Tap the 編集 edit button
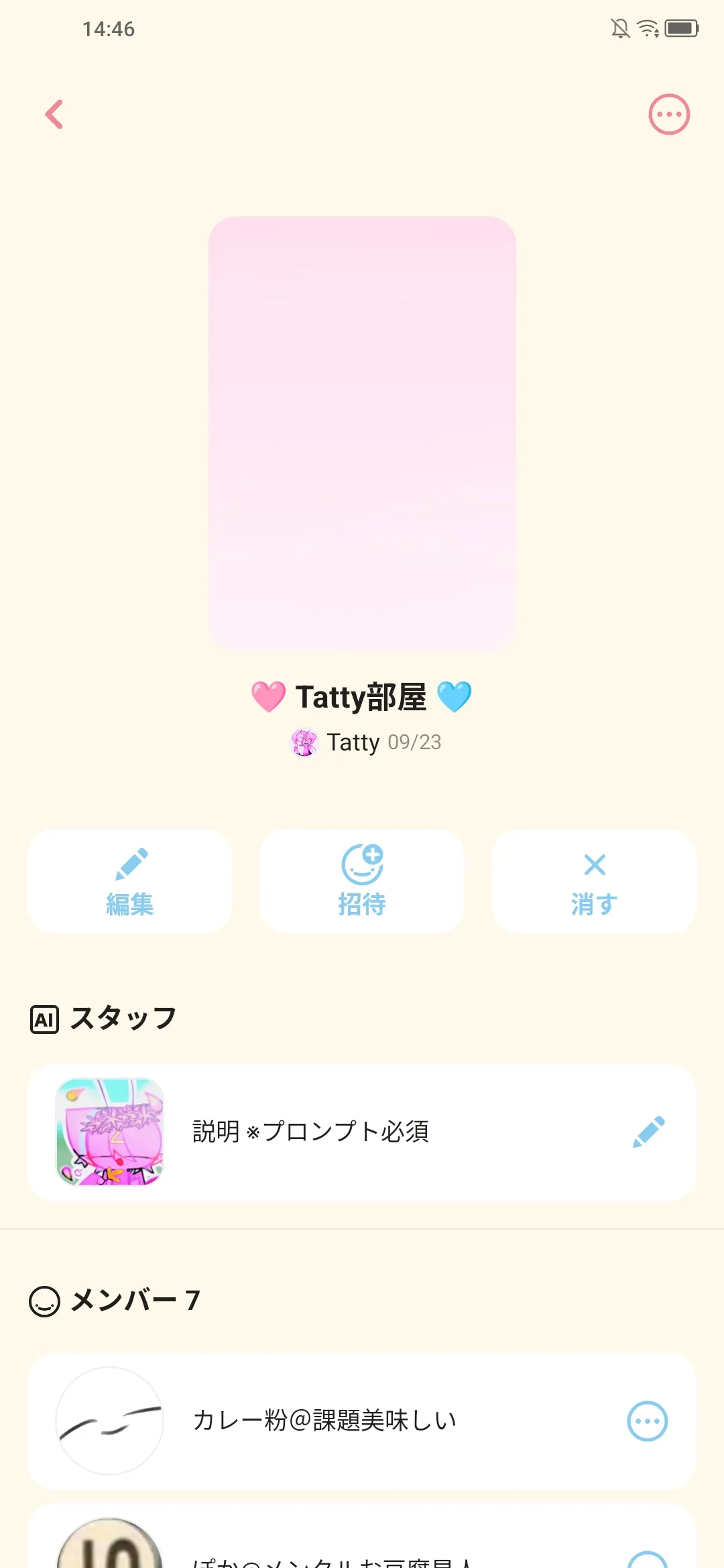This screenshot has height=1568, width=724. pos(130,881)
